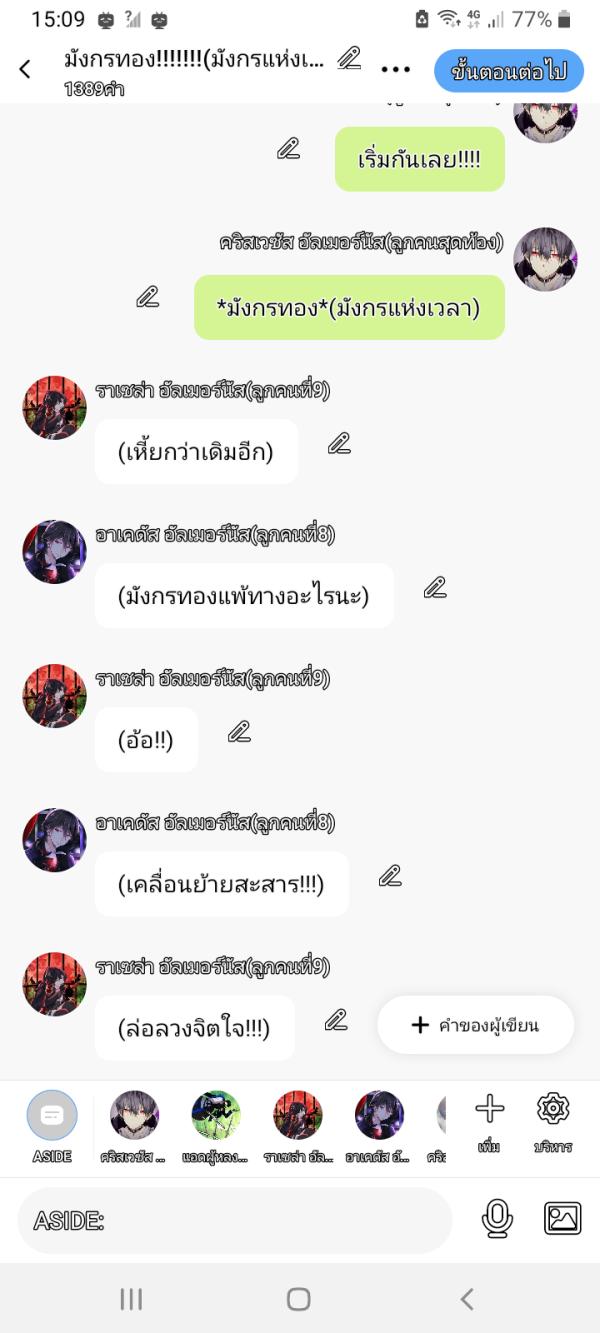Start voice input with the microphone

pos(497,1218)
